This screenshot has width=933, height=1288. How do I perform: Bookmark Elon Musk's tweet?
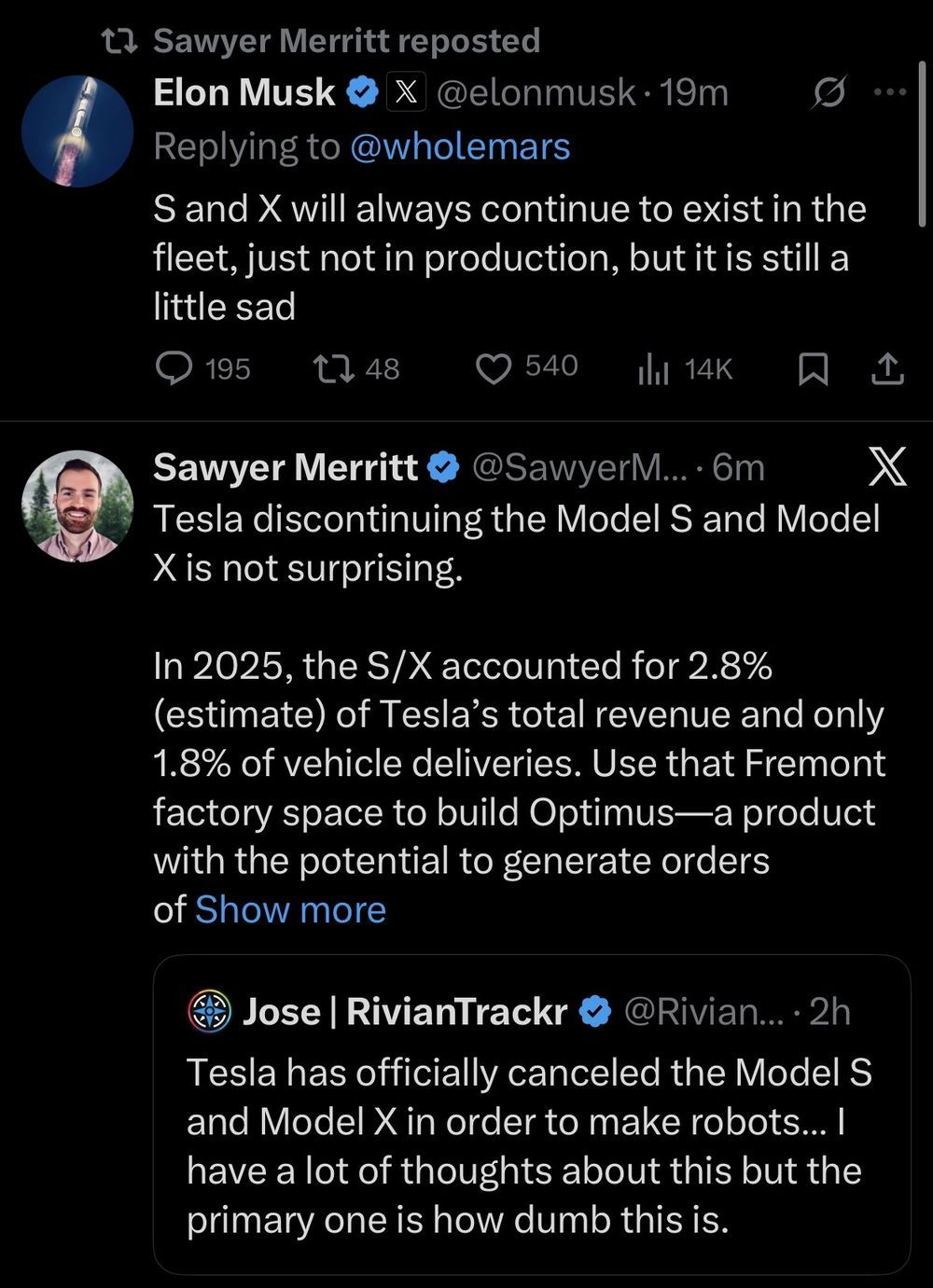(815, 368)
